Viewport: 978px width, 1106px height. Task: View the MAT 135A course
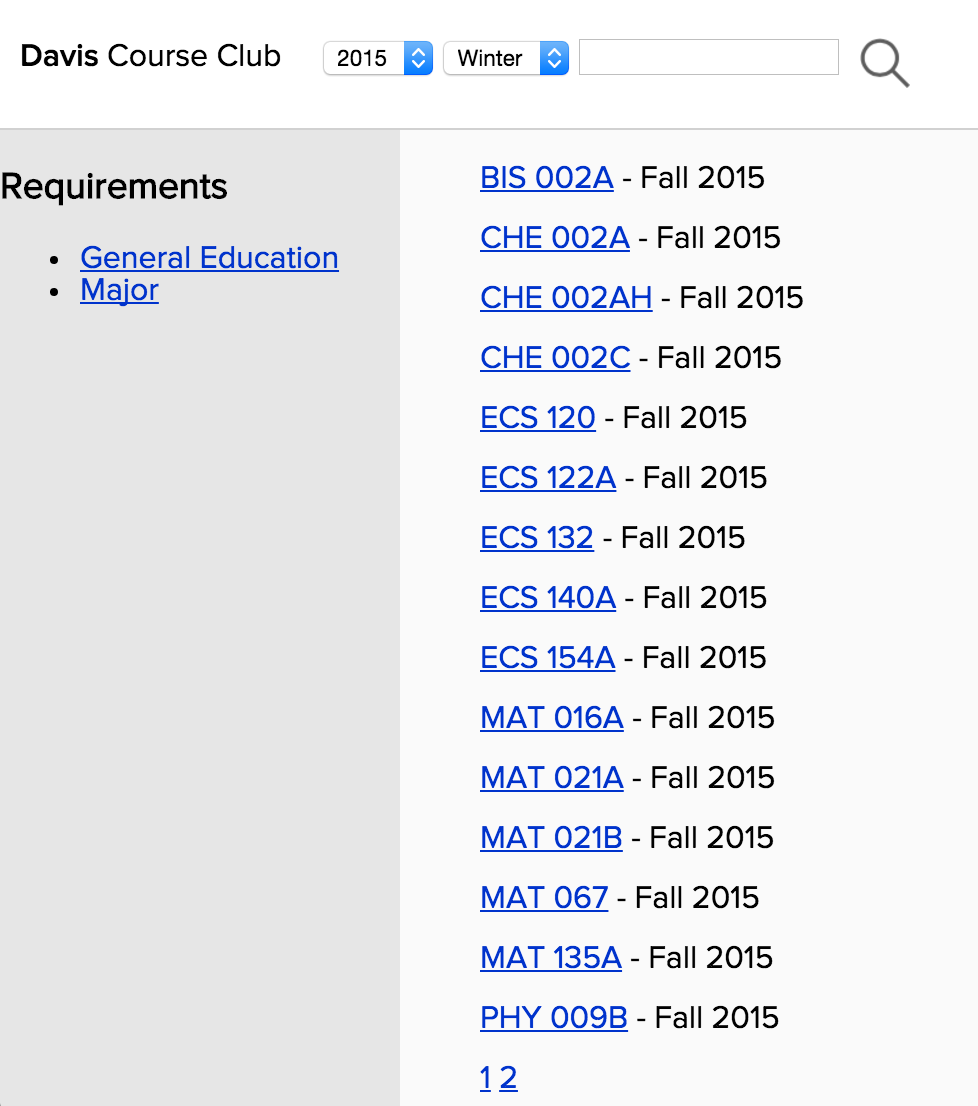(550, 958)
